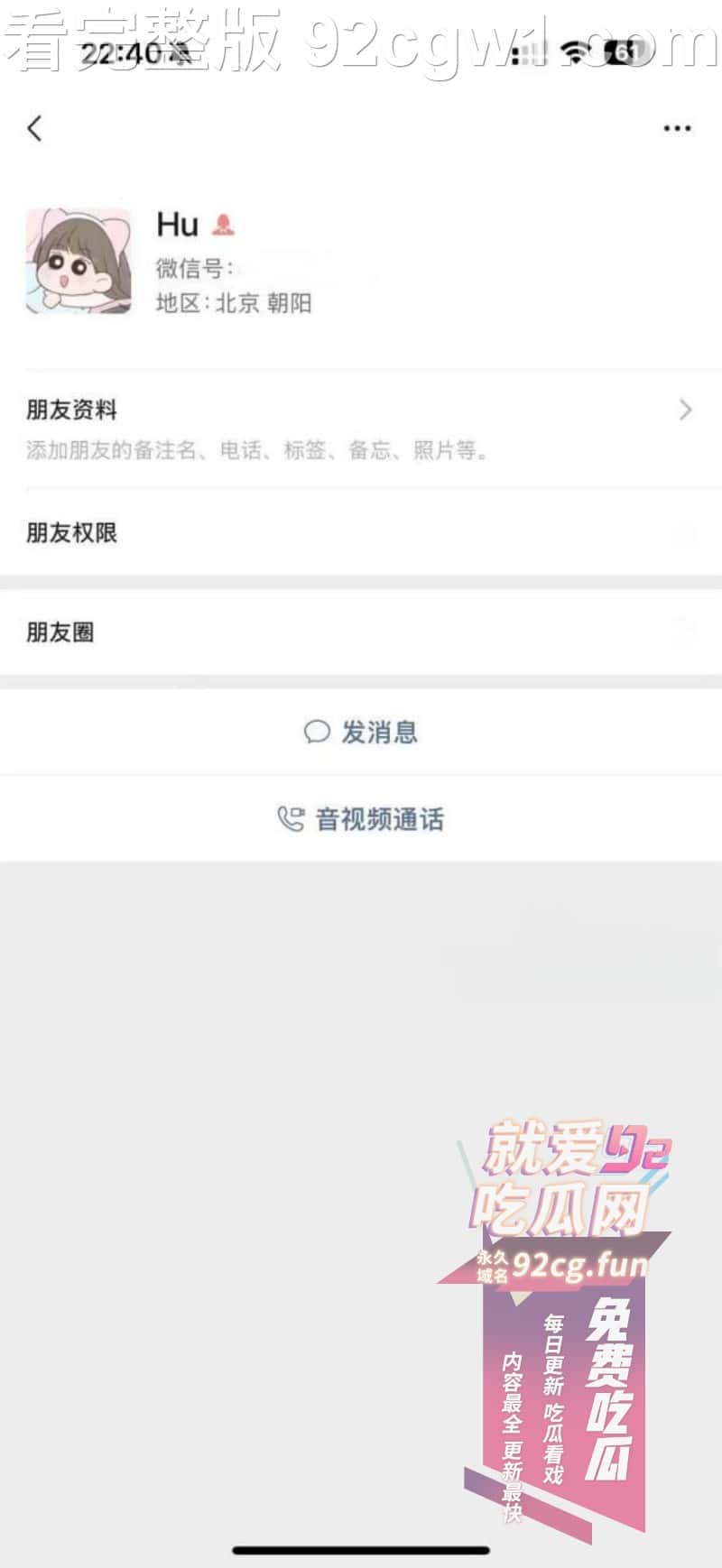Screen dimensions: 722x1568
Task: Start 音视频通话 with Hu
Action: (361, 819)
